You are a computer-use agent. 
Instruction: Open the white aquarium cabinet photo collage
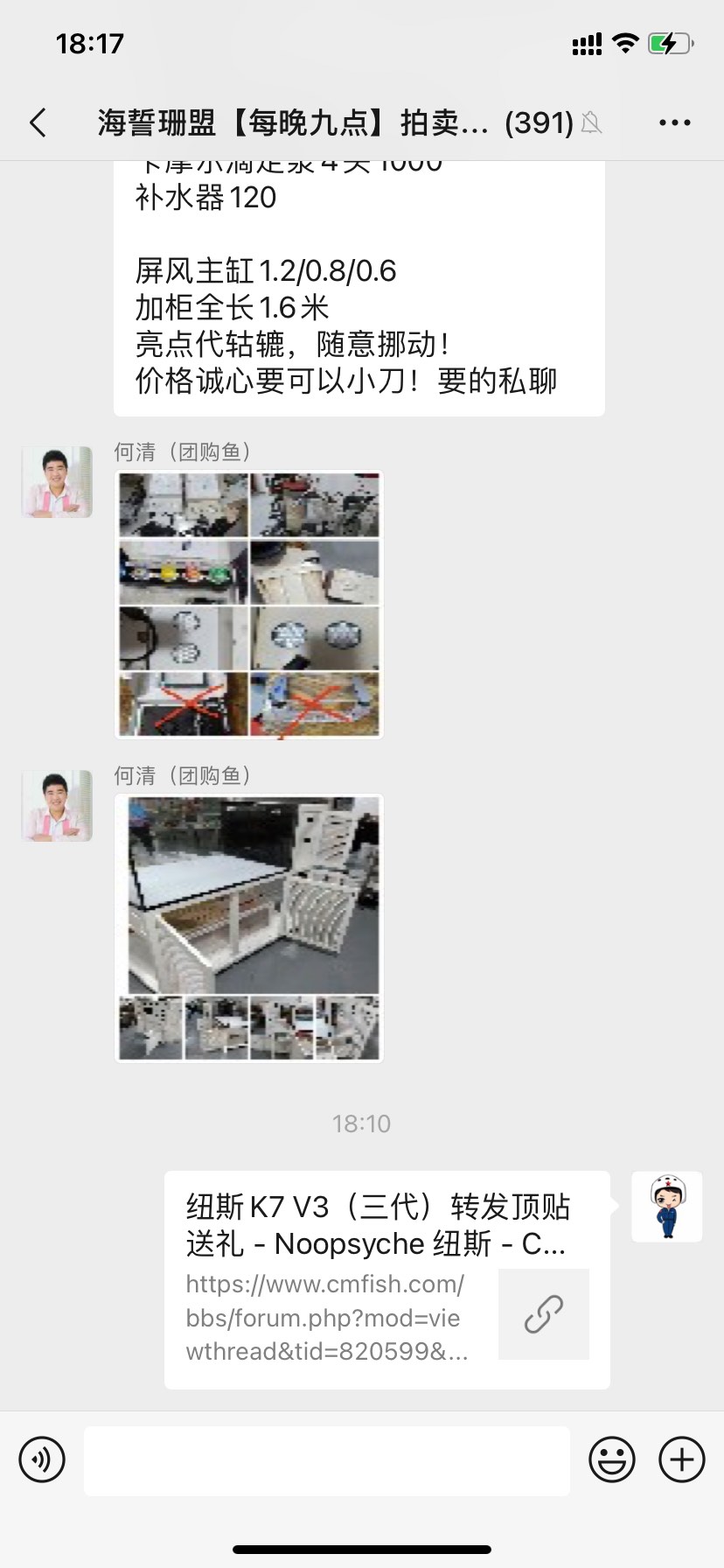tap(249, 927)
